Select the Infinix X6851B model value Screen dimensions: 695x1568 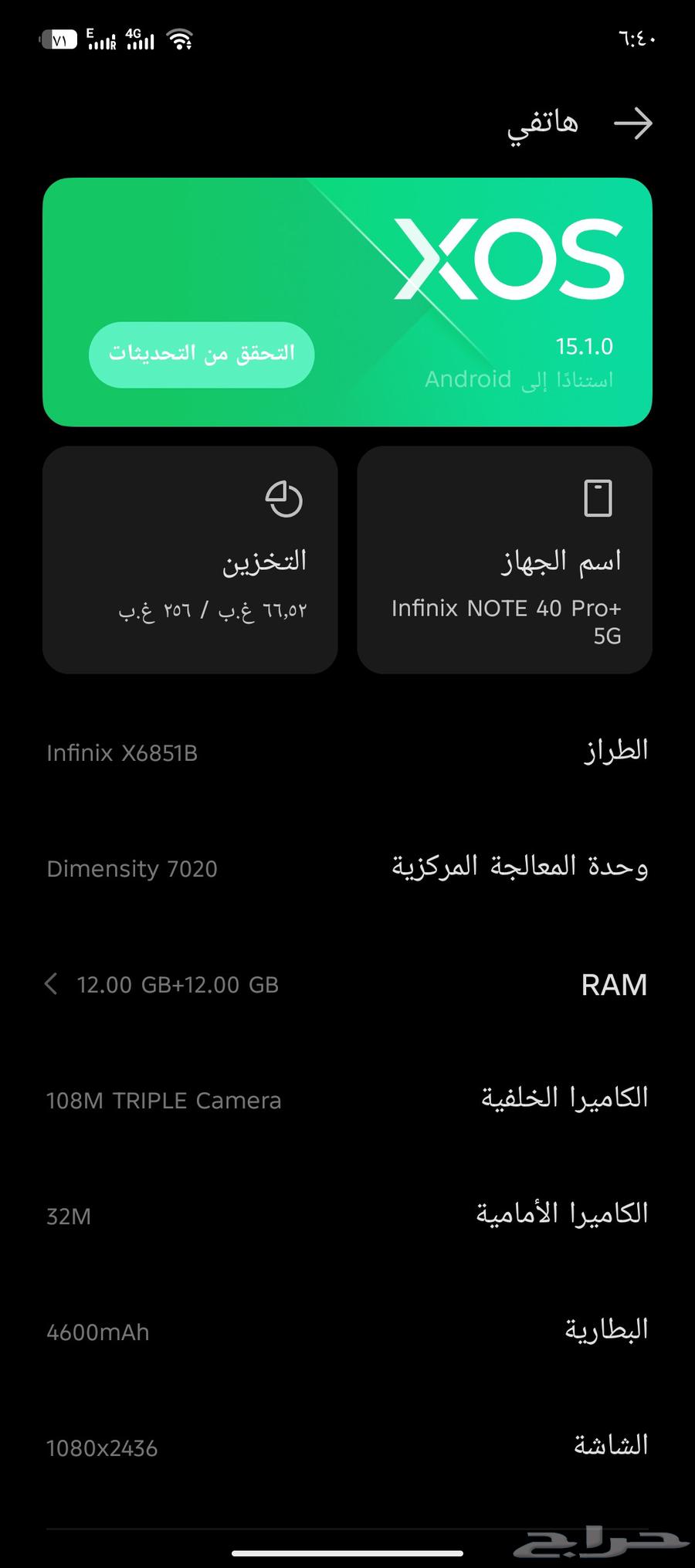point(121,752)
